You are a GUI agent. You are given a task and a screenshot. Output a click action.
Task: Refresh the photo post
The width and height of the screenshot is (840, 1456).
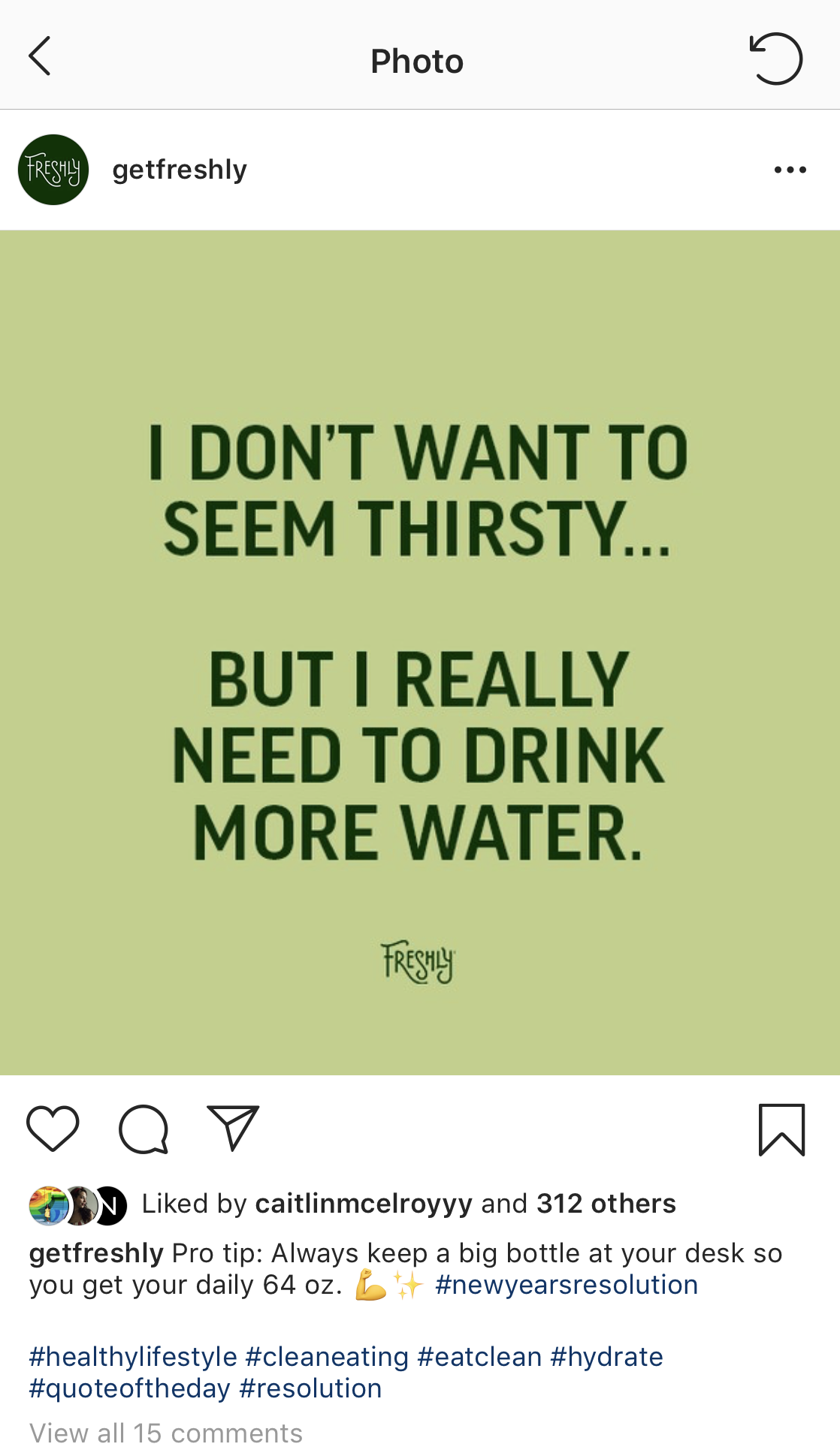pyautogui.click(x=776, y=59)
